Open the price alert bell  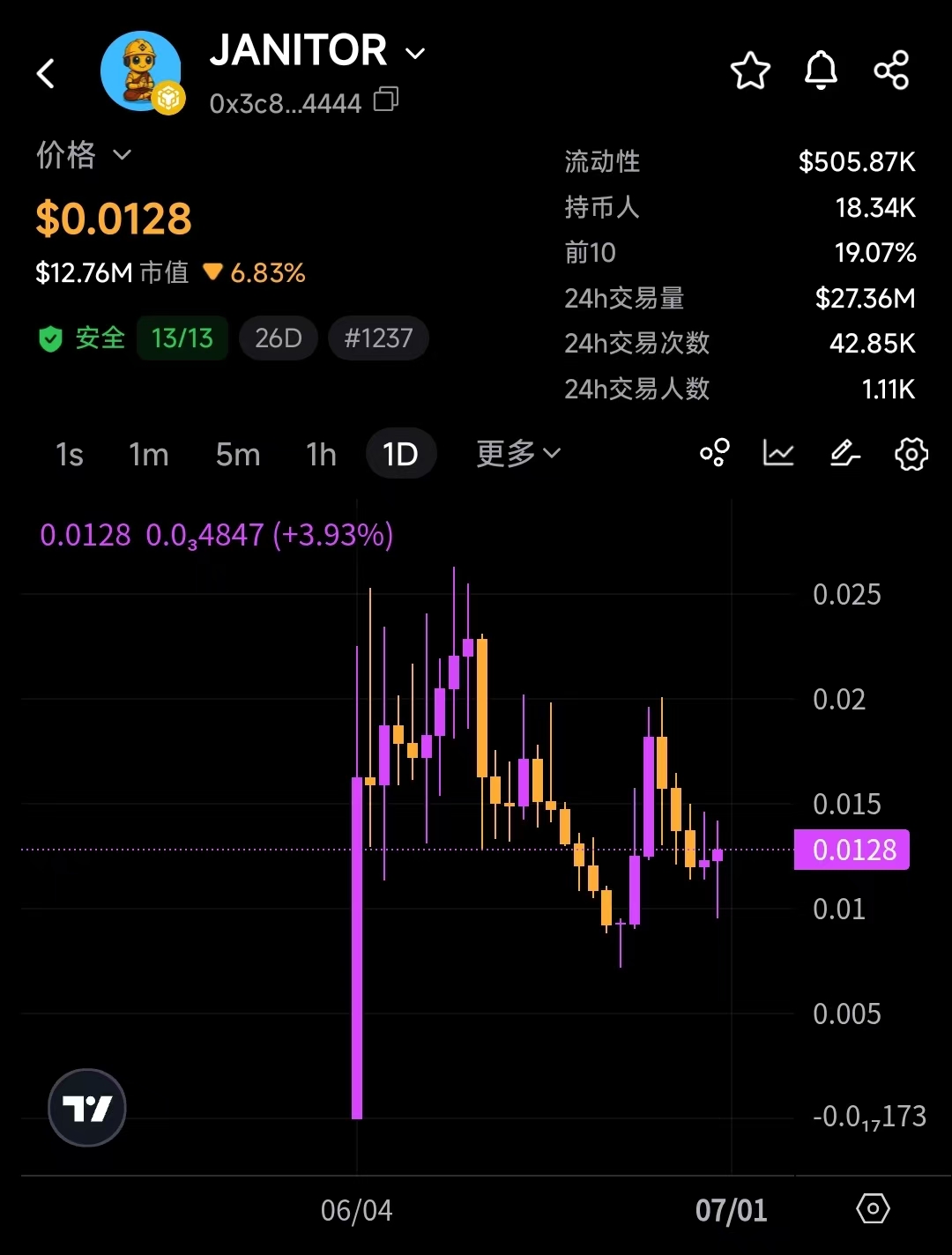click(821, 71)
